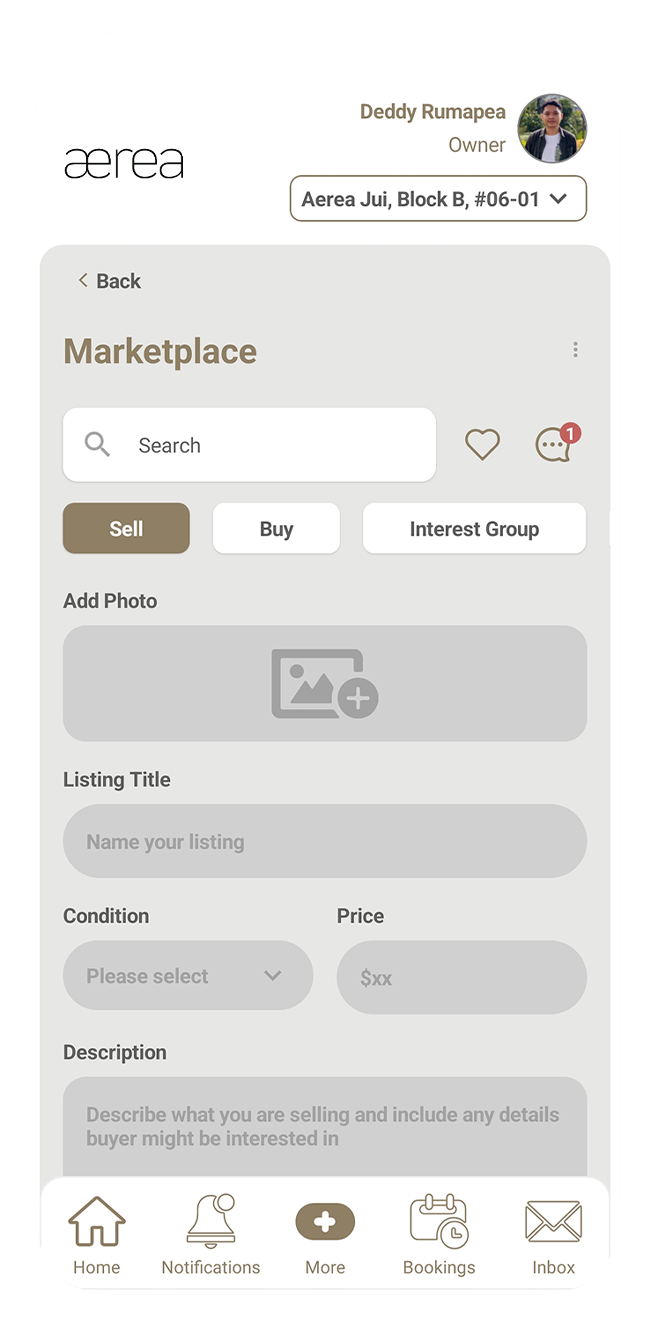Expand the Condition dropdown
This screenshot has width=656, height=1326.
tap(188, 976)
